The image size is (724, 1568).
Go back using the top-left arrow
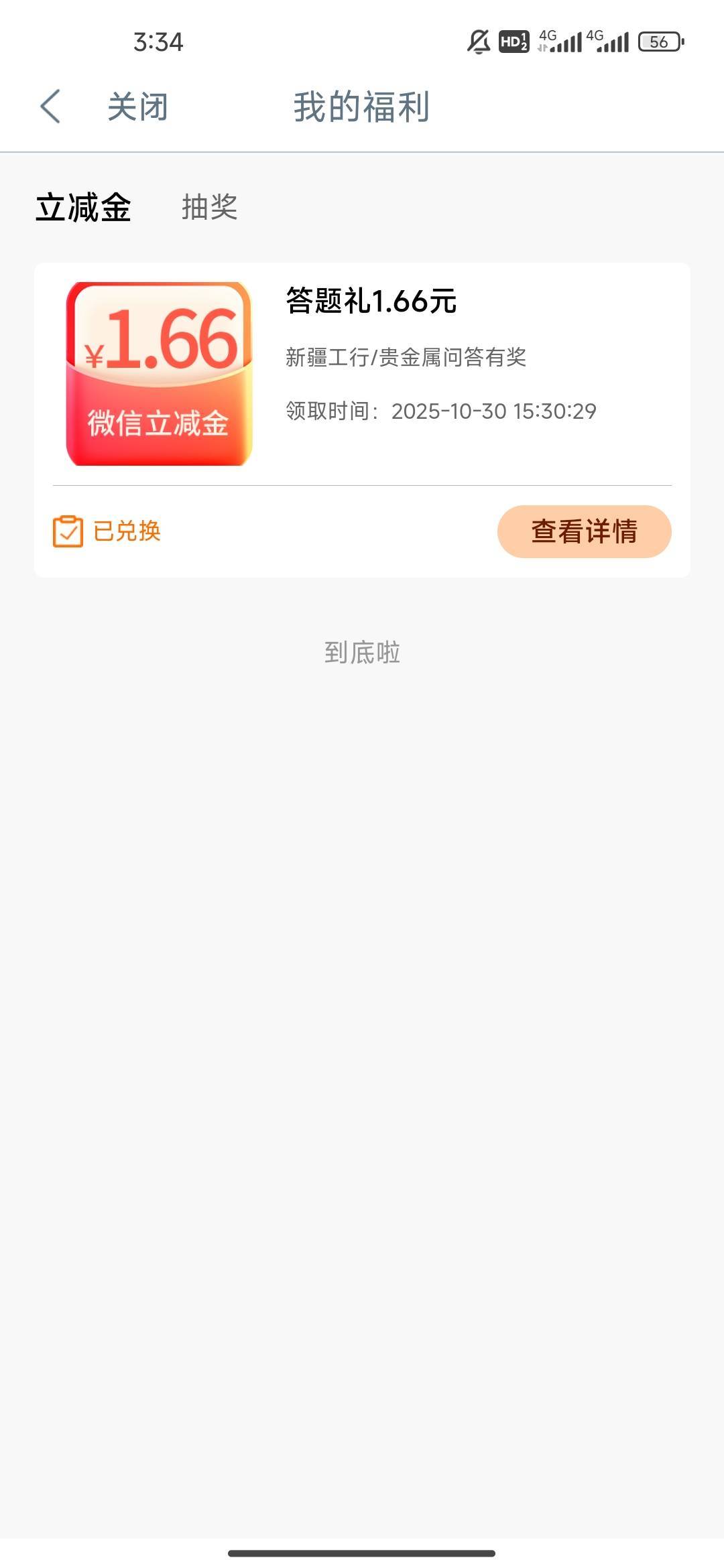click(50, 107)
